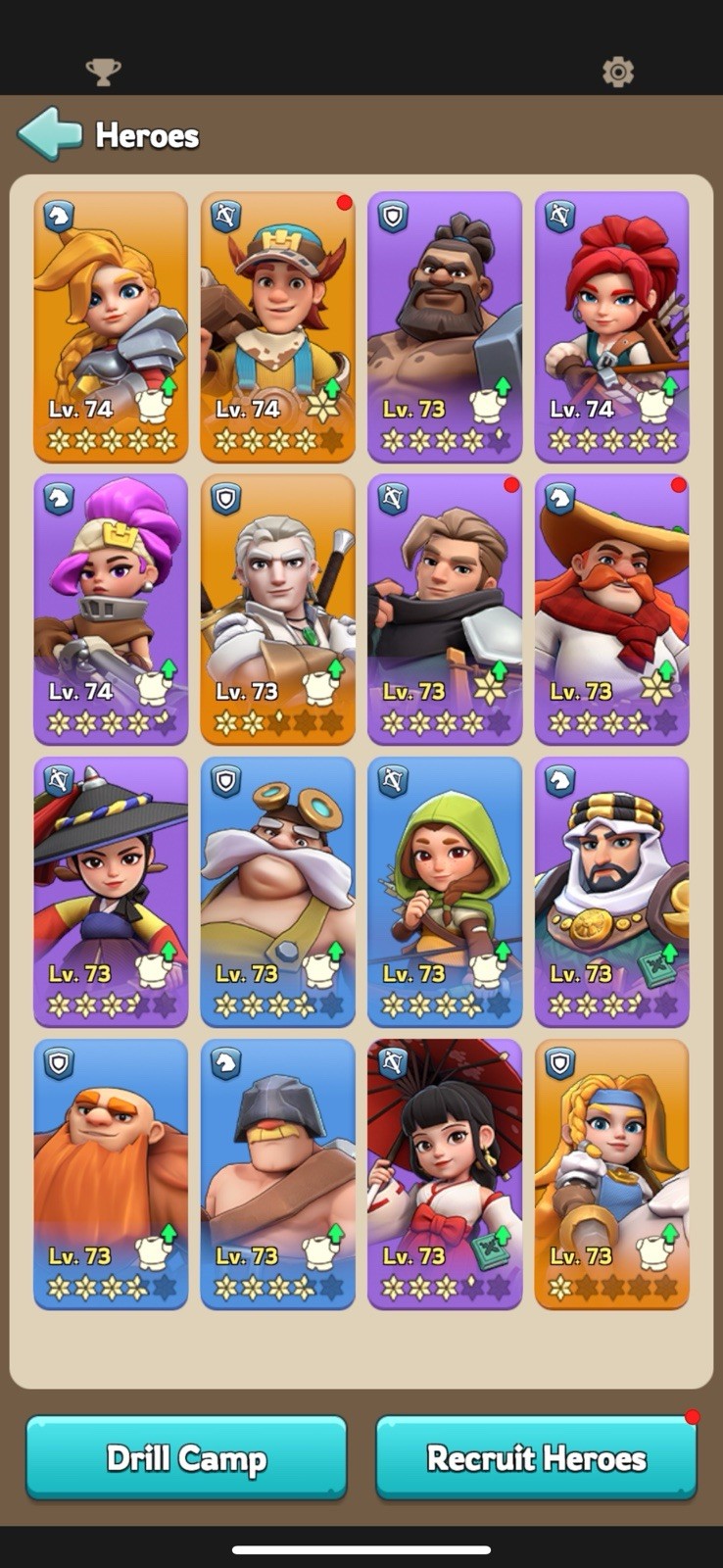Open the pink-haired hero card

pos(111,610)
